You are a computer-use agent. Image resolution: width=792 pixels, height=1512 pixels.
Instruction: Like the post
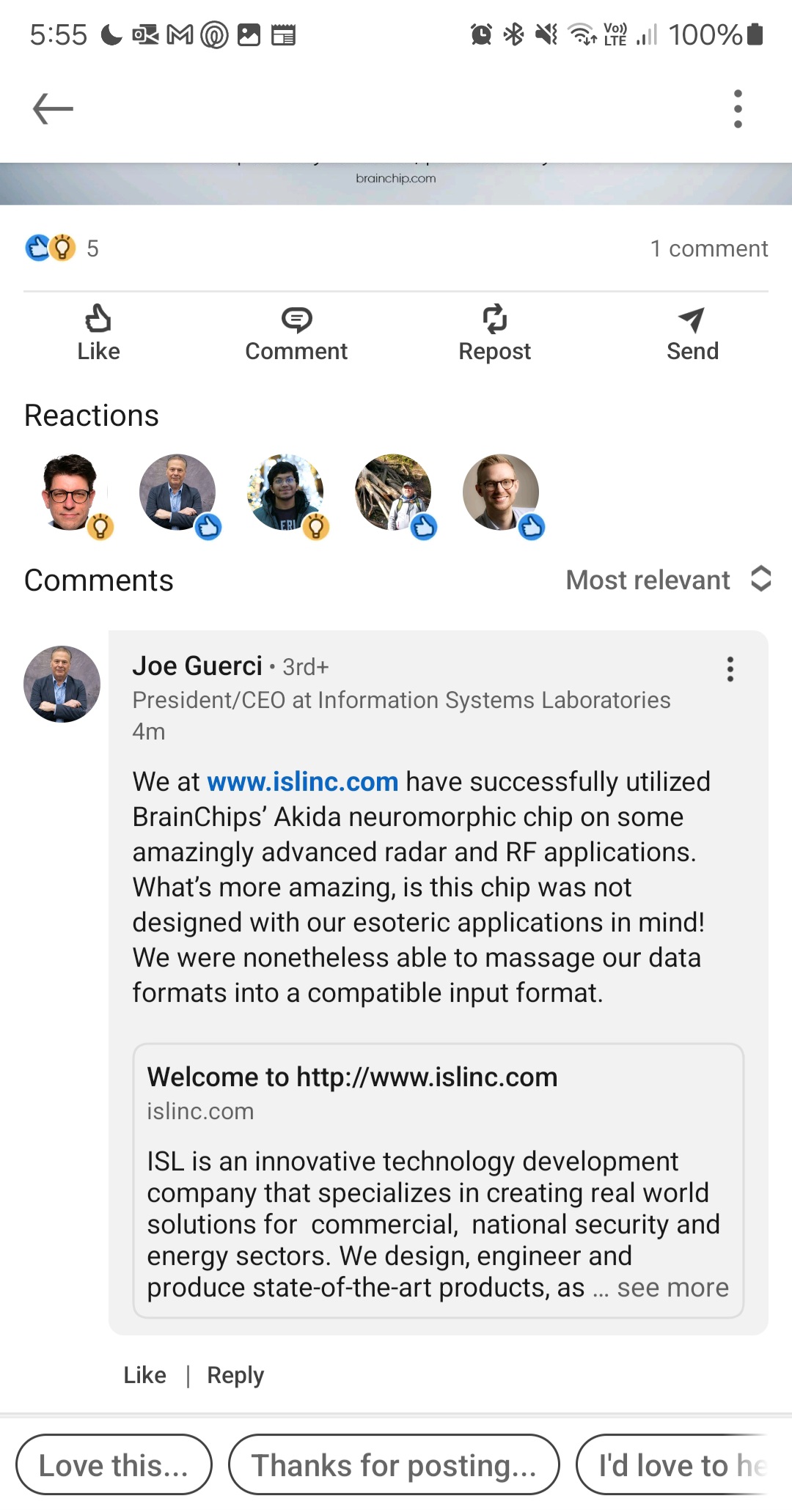pyautogui.click(x=98, y=333)
